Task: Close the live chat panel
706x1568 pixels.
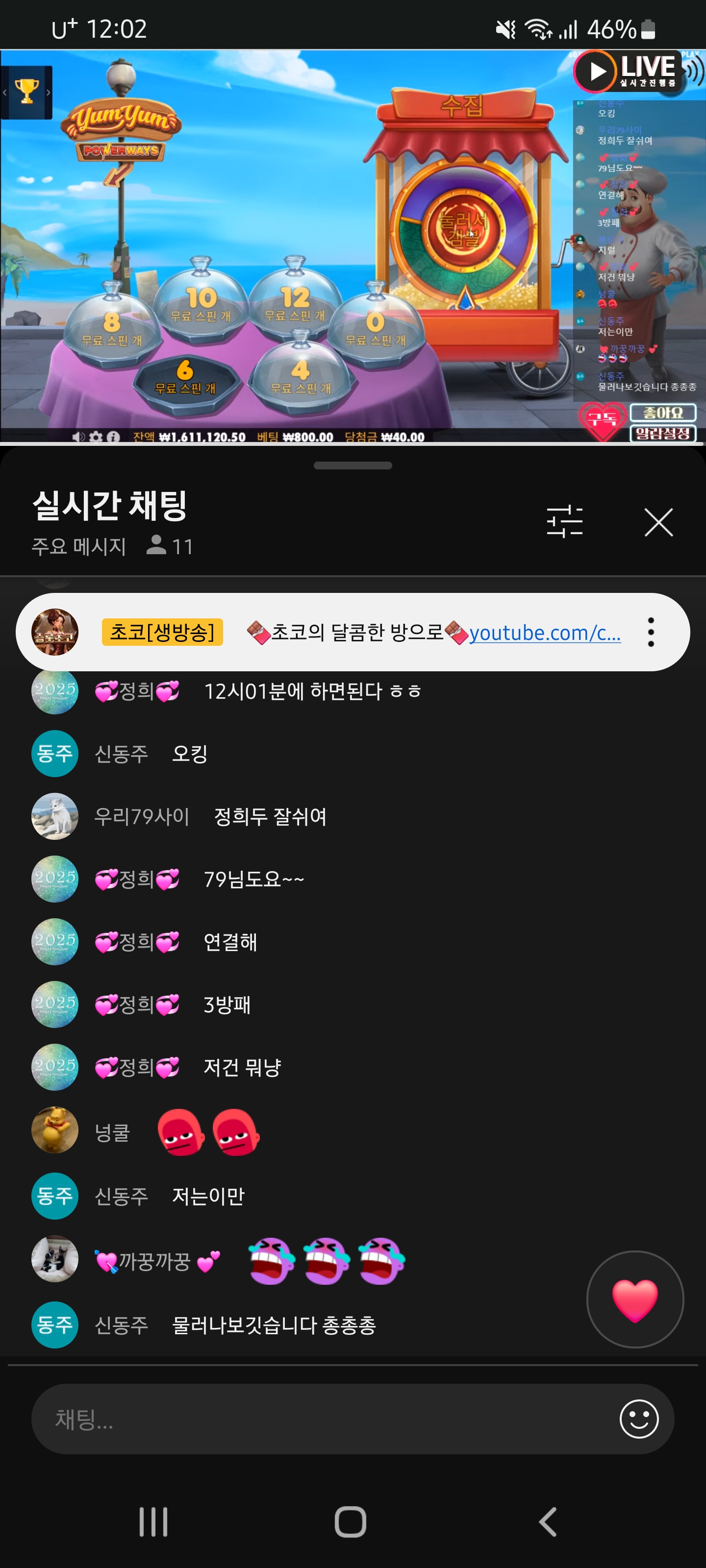Action: coord(658,522)
